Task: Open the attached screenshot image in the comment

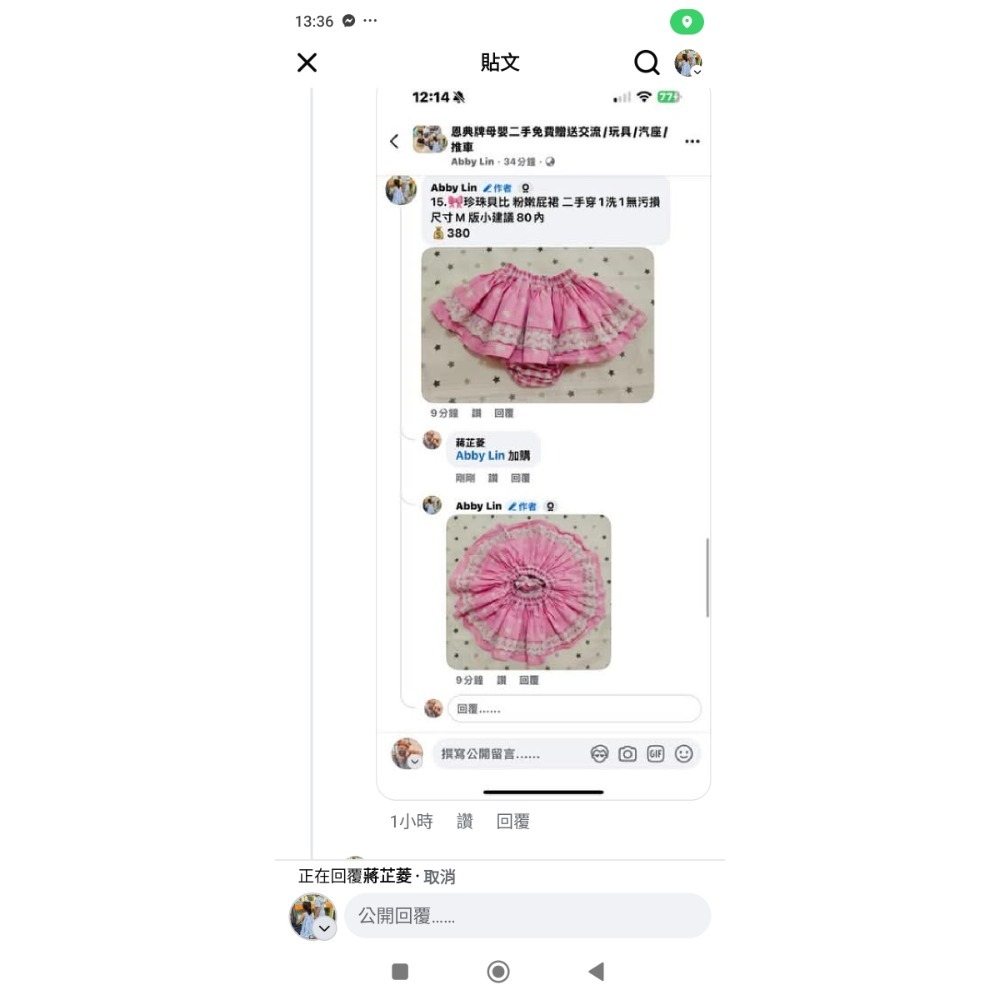Action: point(543,440)
